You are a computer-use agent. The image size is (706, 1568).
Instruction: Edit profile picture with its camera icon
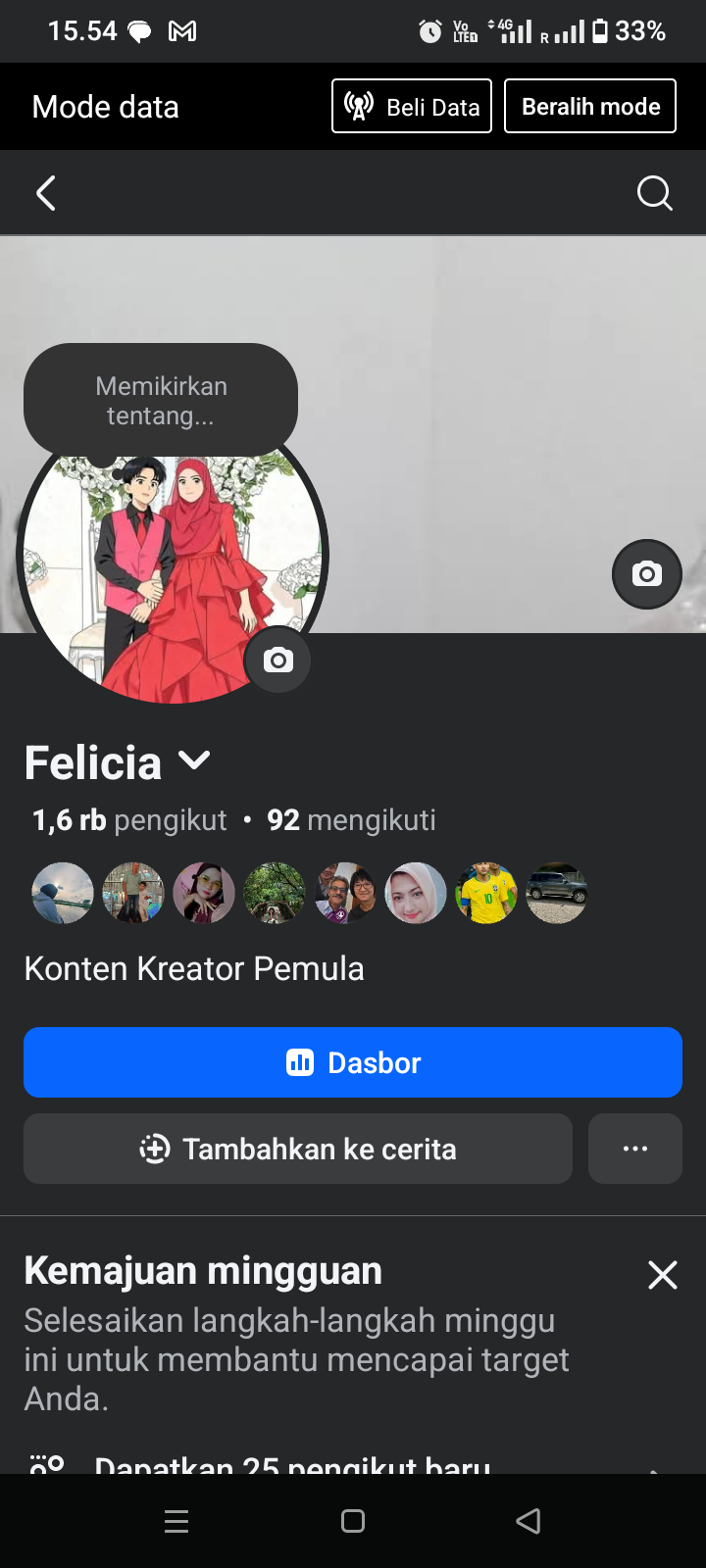point(277,660)
